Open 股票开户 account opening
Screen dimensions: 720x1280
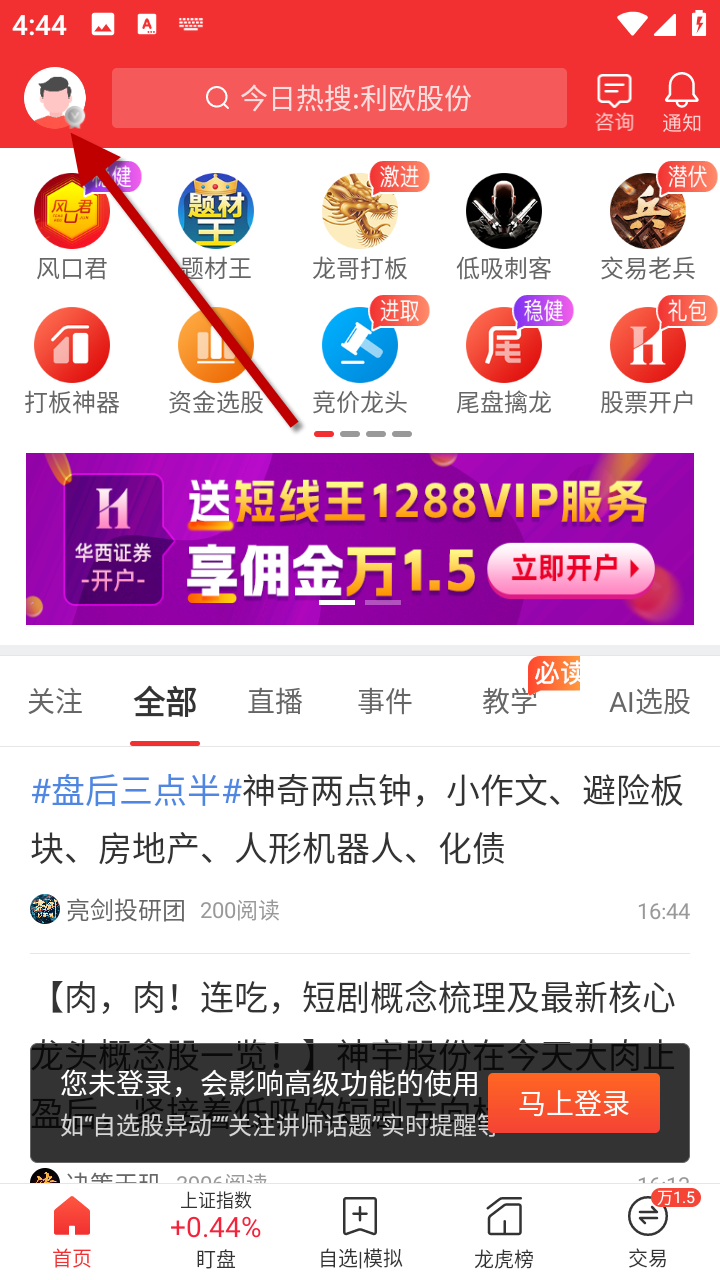[648, 360]
